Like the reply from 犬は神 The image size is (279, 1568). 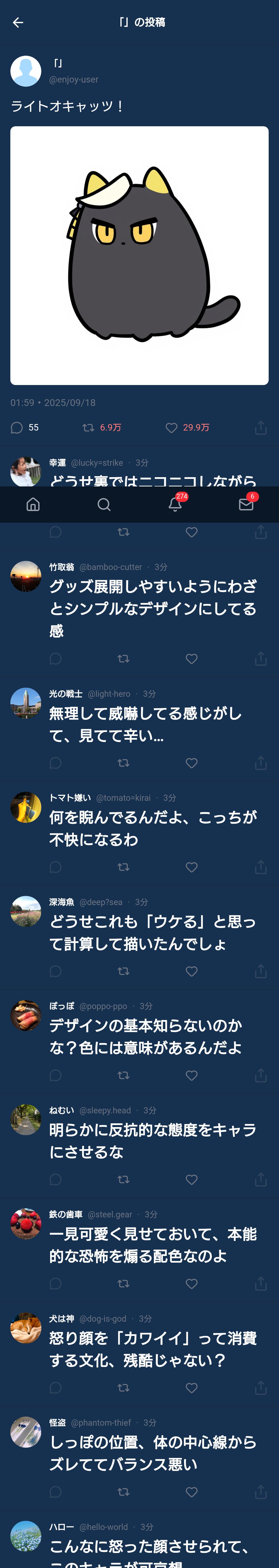(x=191, y=1387)
